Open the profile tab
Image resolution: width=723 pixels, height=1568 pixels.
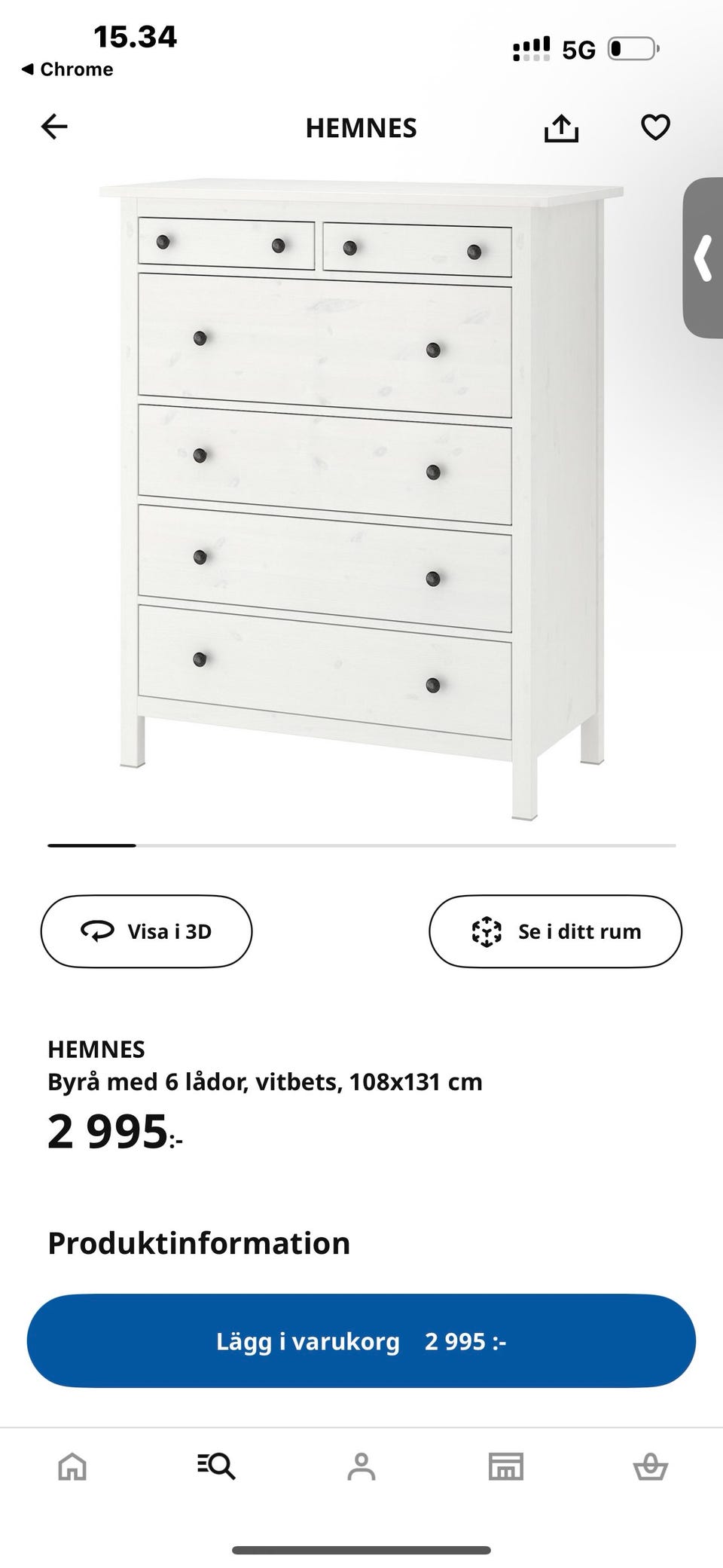[x=361, y=1466]
